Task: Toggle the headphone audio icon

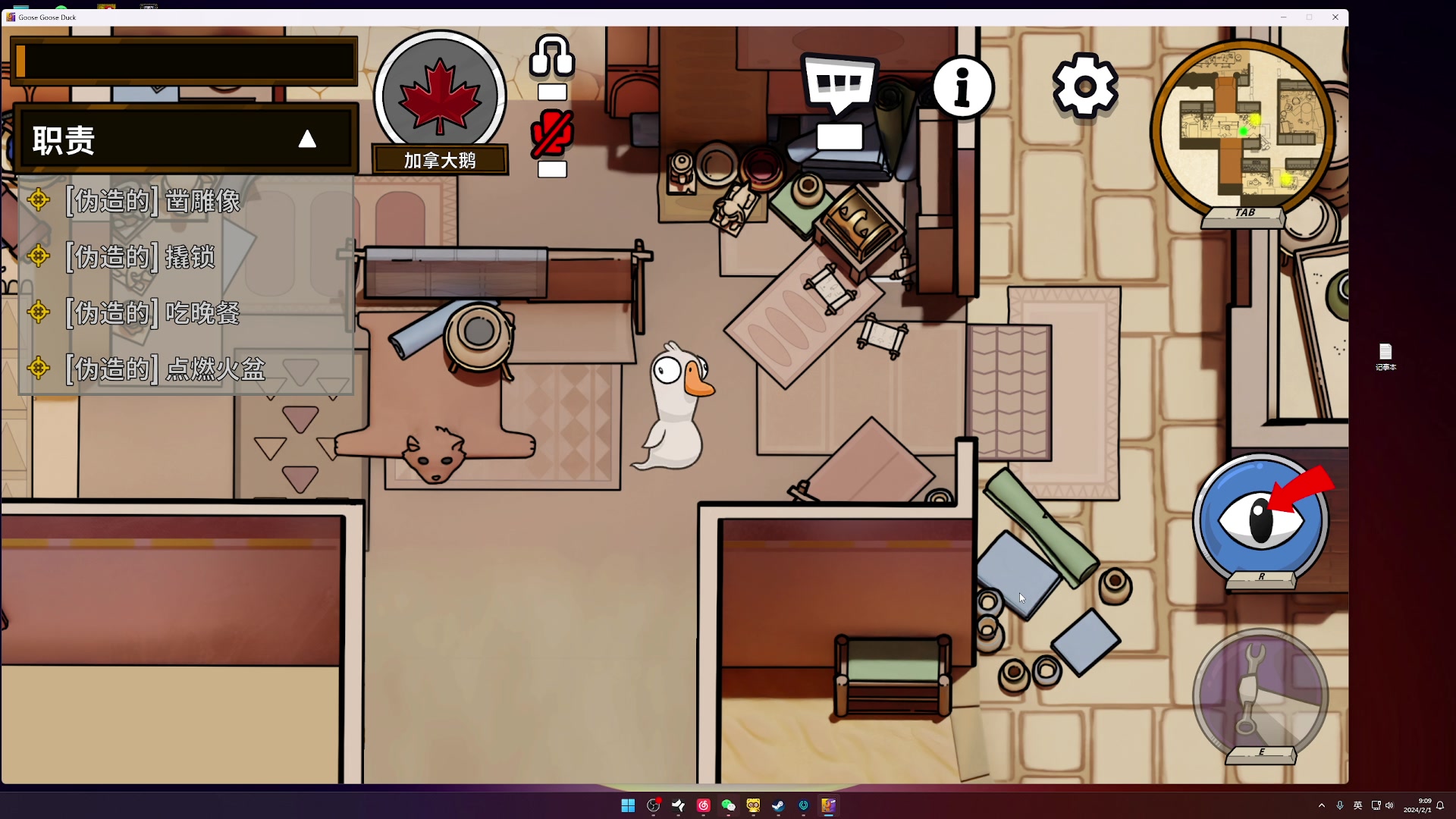Action: tap(551, 57)
